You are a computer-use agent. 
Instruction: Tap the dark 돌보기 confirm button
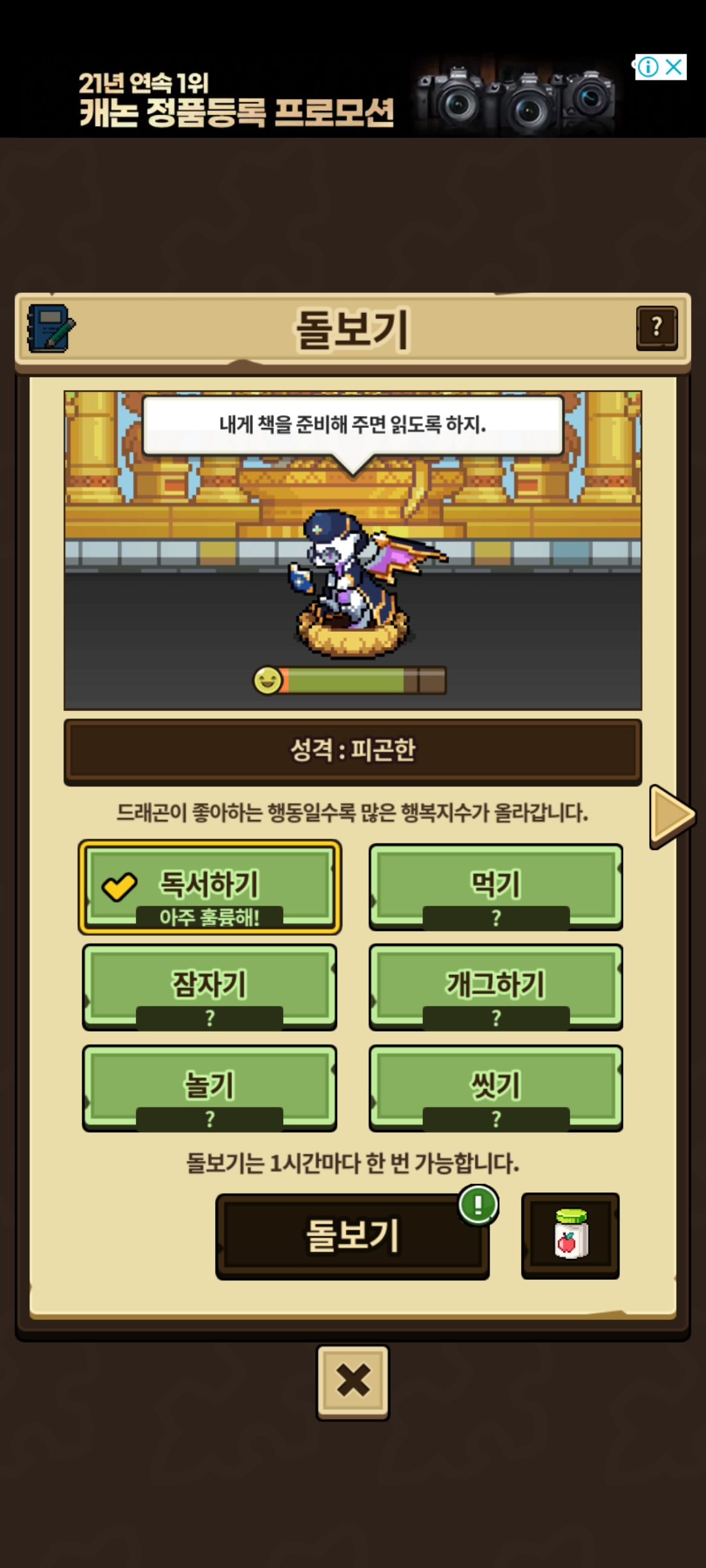tap(352, 1236)
